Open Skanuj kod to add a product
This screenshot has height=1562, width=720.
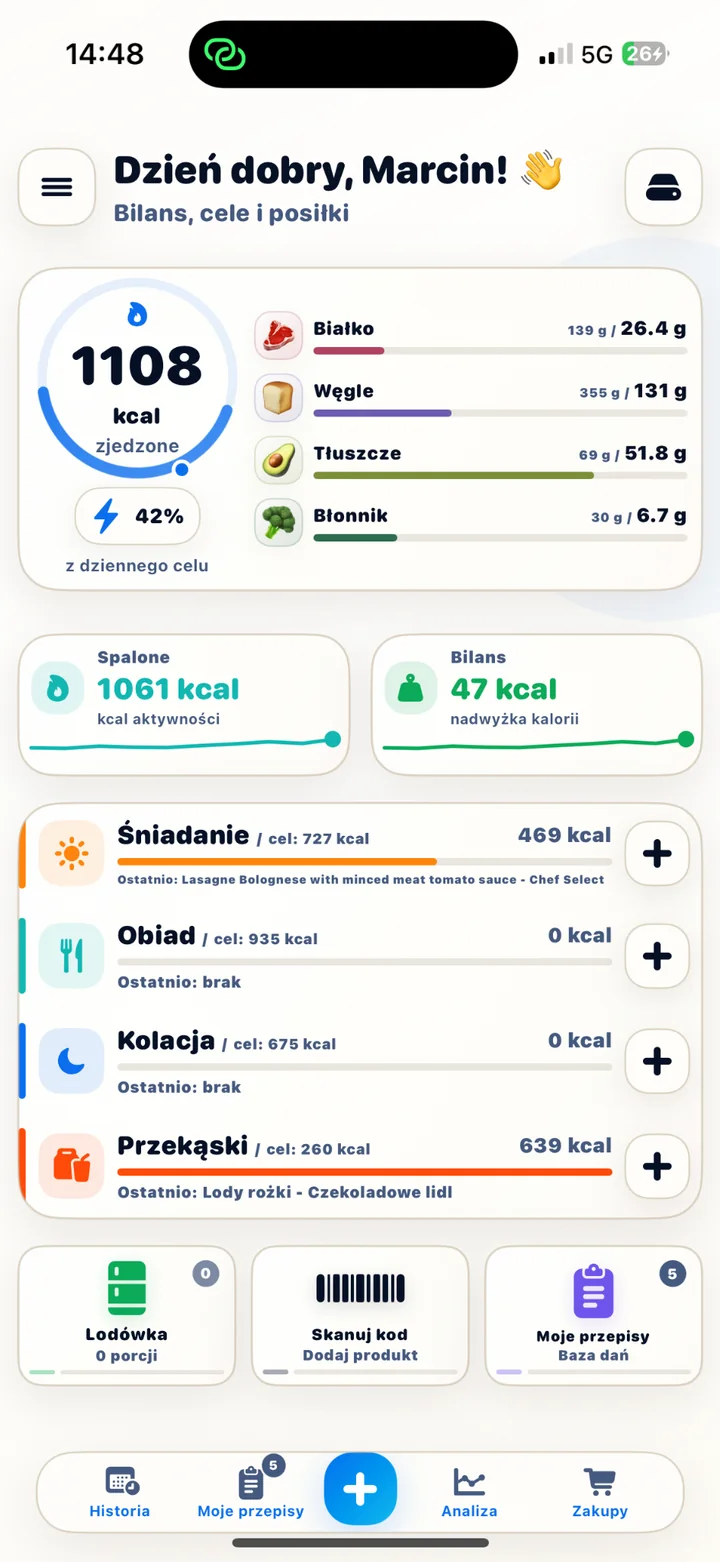(360, 1315)
